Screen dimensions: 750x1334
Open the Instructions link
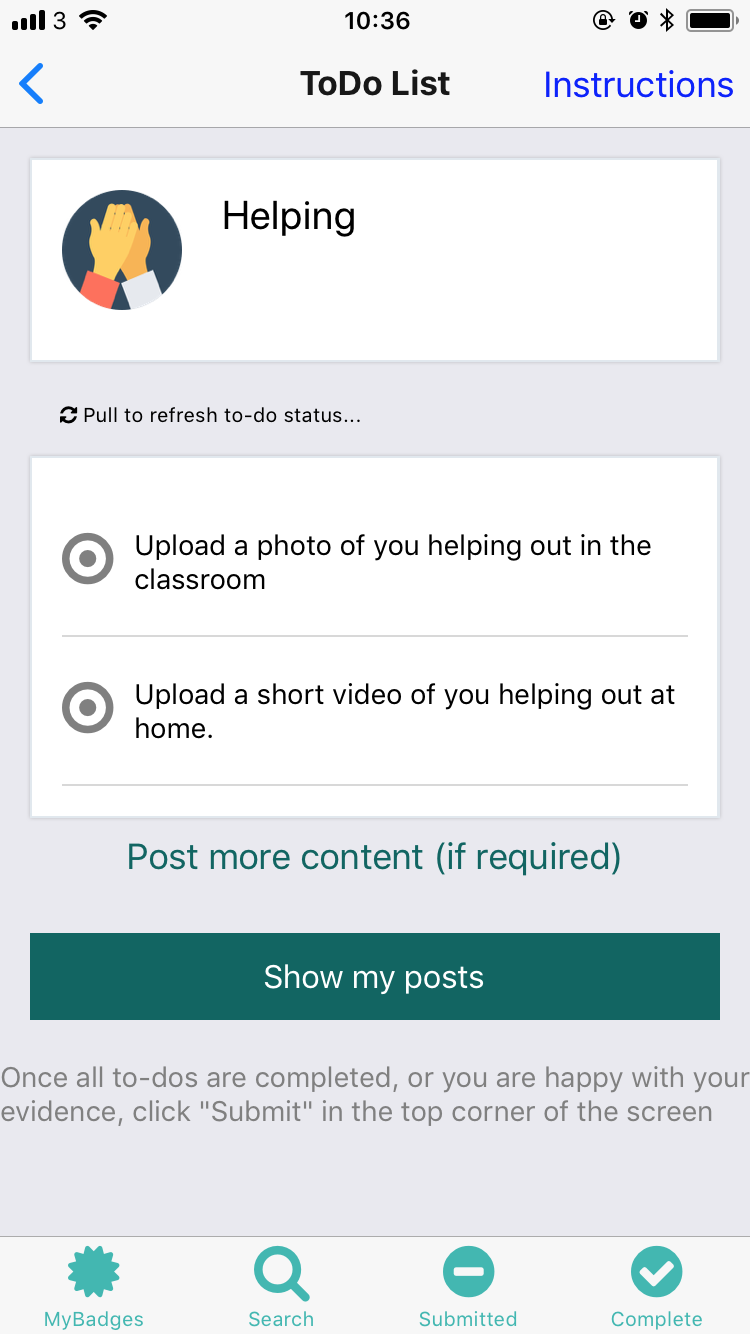click(x=638, y=85)
